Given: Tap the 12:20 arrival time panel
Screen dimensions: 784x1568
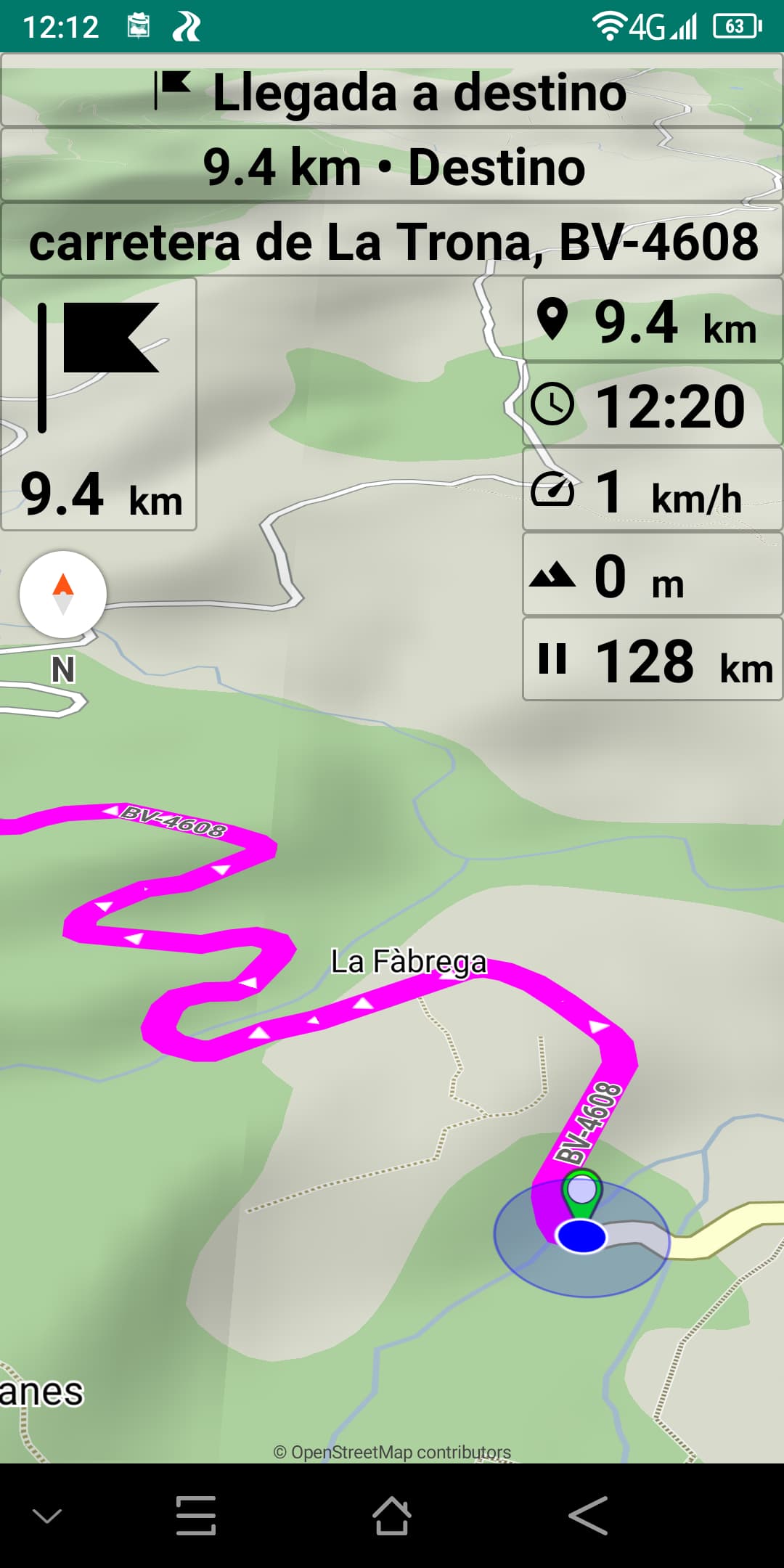Looking at the screenshot, I should tap(652, 405).
